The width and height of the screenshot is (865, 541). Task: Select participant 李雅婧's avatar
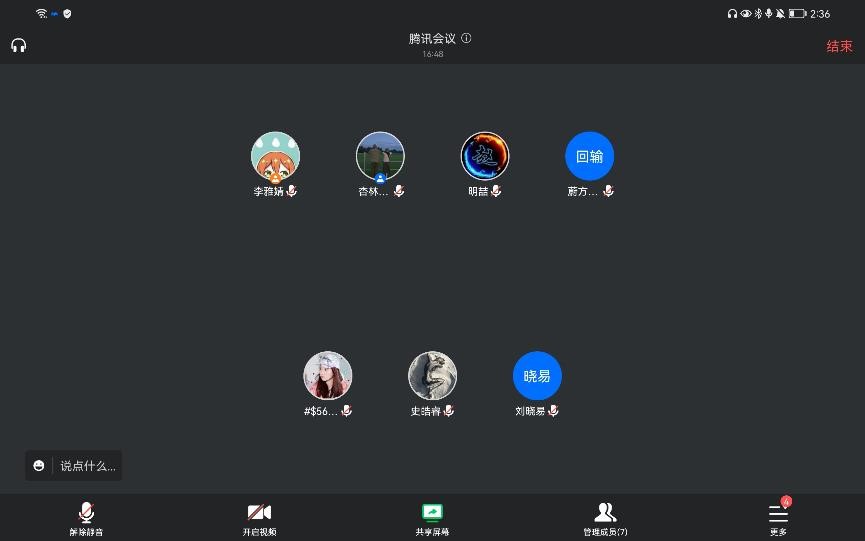point(275,156)
